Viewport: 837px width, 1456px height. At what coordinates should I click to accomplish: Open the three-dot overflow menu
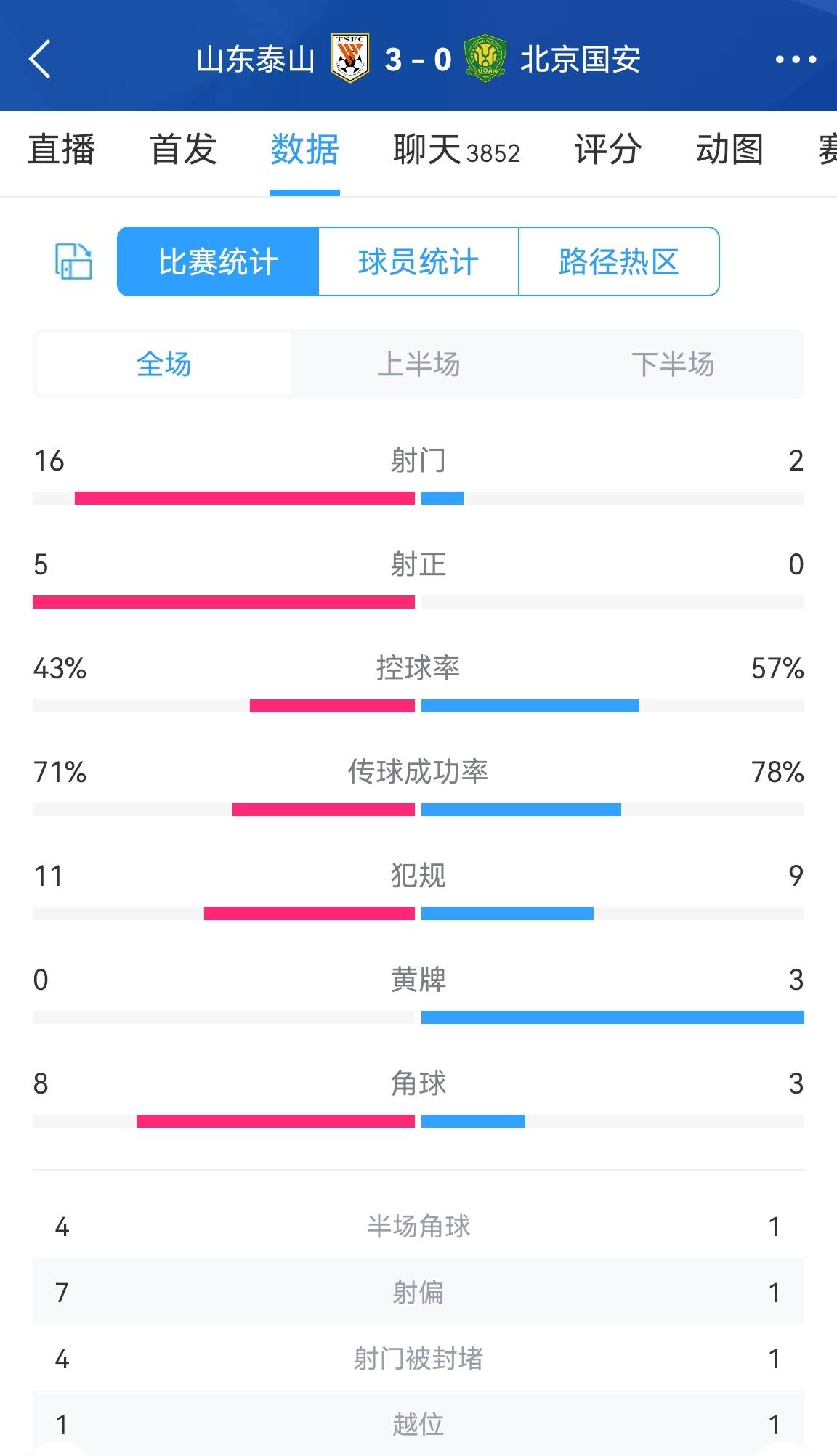(796, 60)
